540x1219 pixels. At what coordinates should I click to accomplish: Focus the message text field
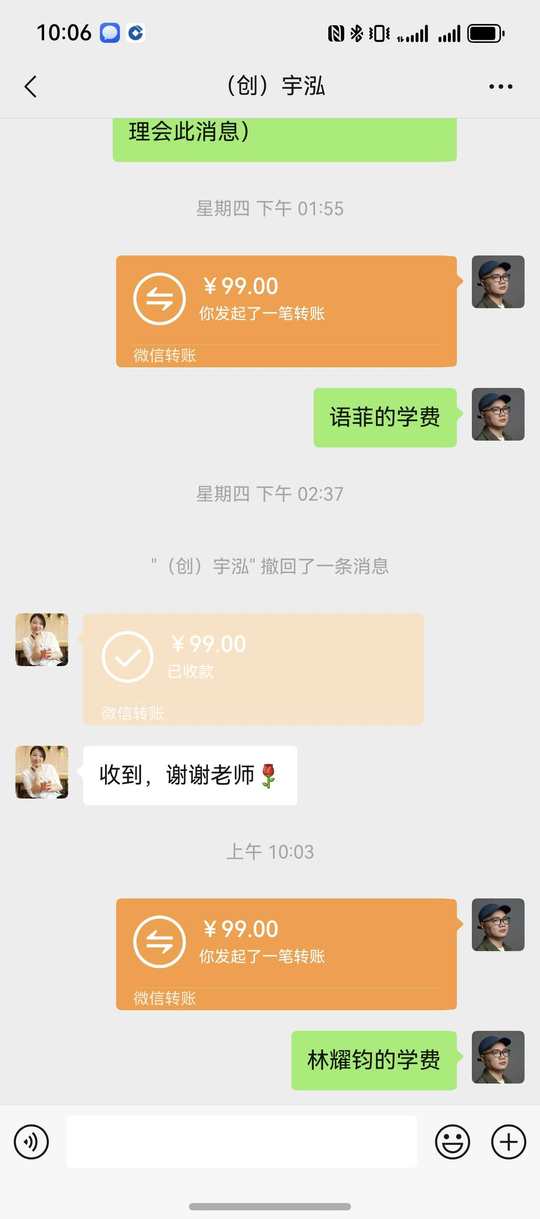[242, 1141]
